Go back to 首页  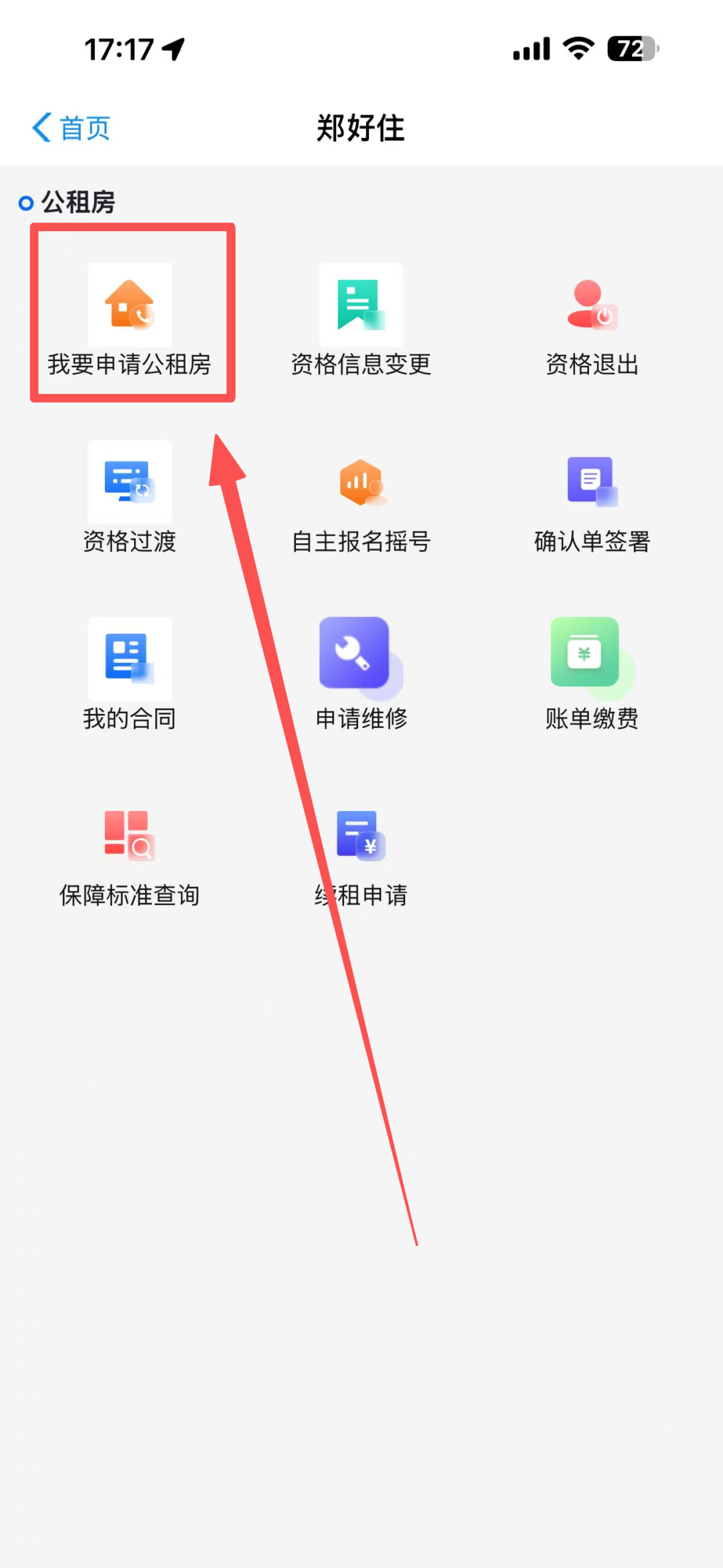(x=72, y=127)
